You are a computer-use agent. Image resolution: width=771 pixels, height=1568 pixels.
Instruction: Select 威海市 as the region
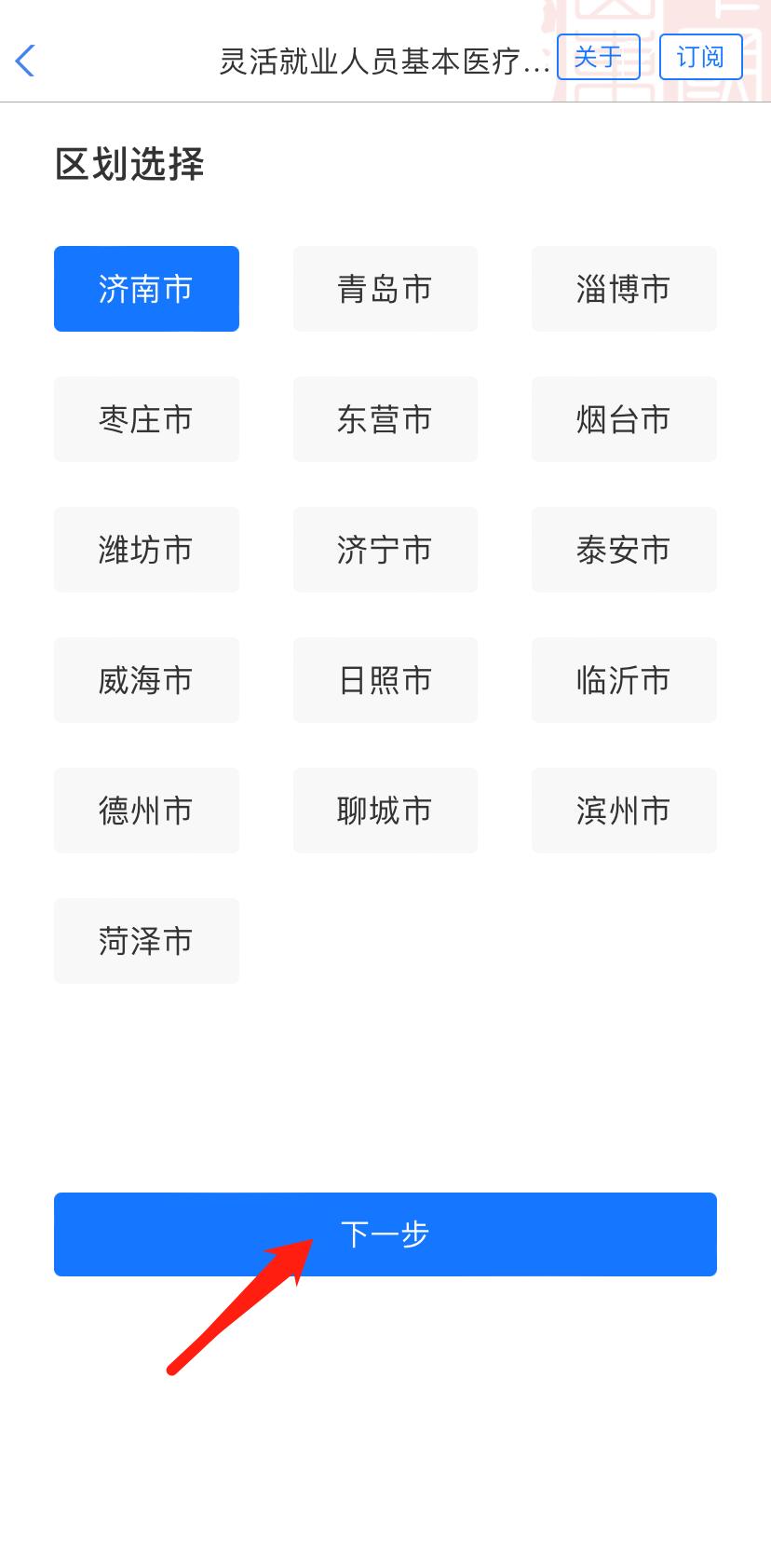(x=146, y=680)
